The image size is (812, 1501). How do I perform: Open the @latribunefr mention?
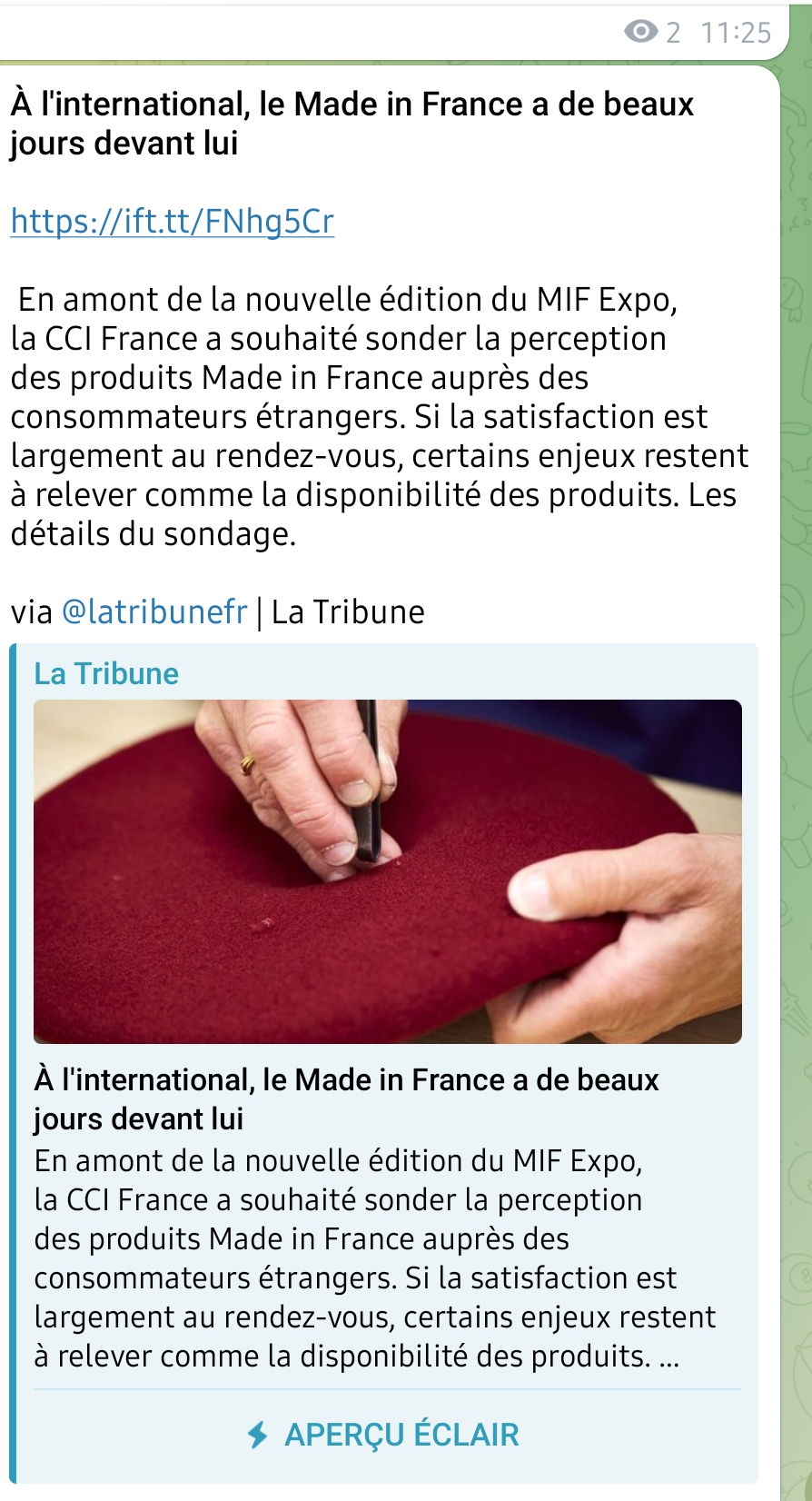coord(153,611)
